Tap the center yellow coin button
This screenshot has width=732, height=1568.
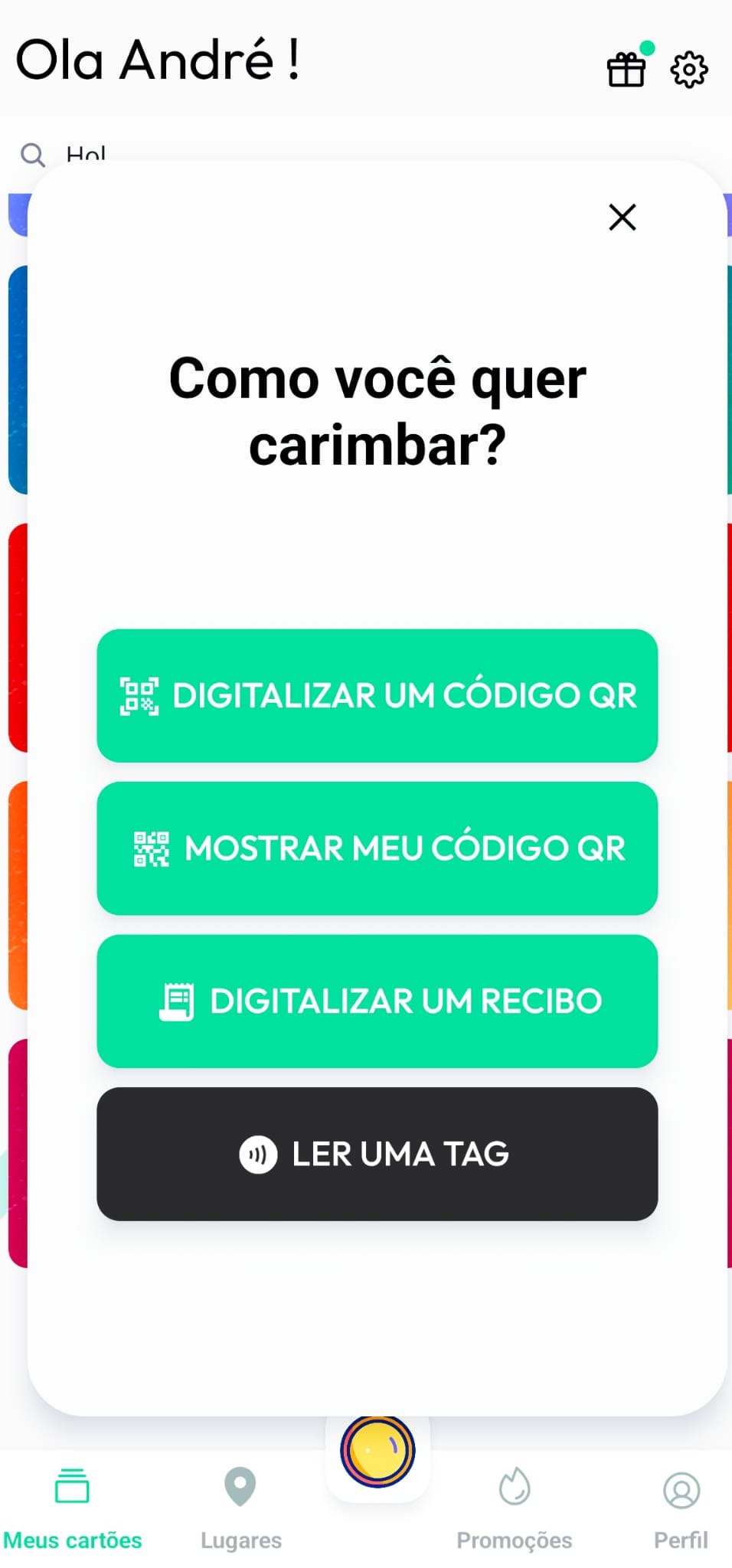(x=377, y=1451)
